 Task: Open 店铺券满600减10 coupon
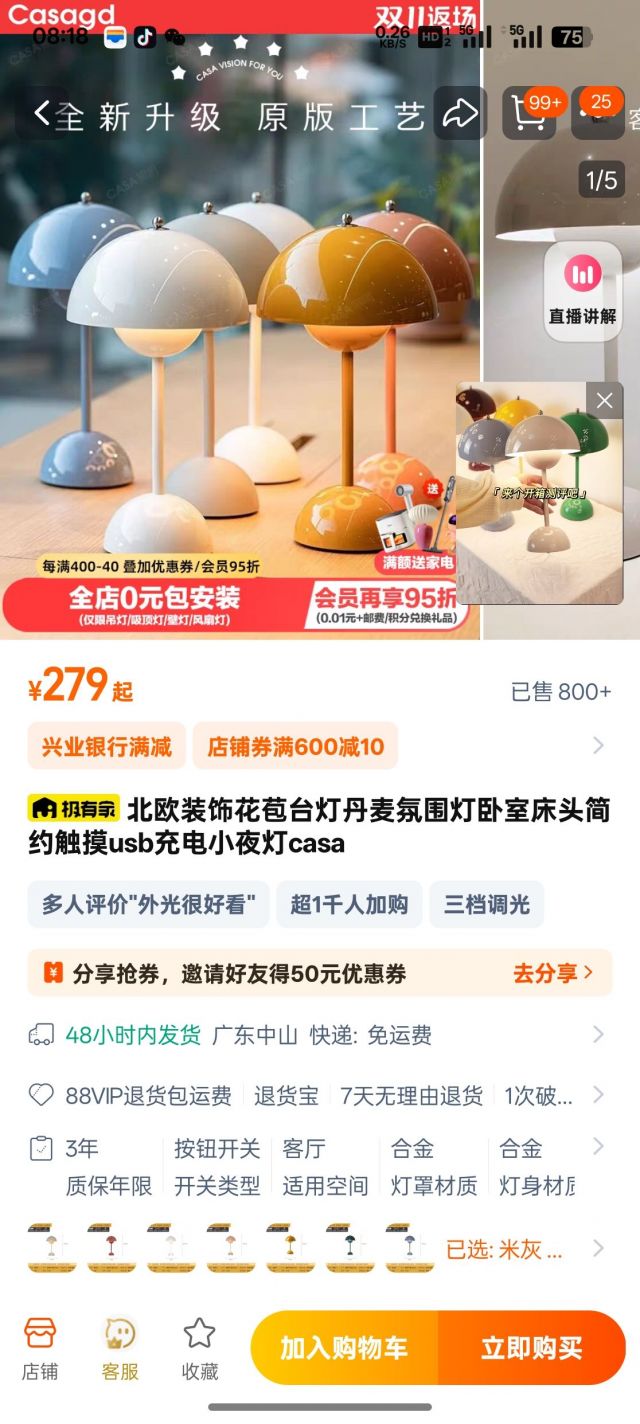click(x=295, y=746)
